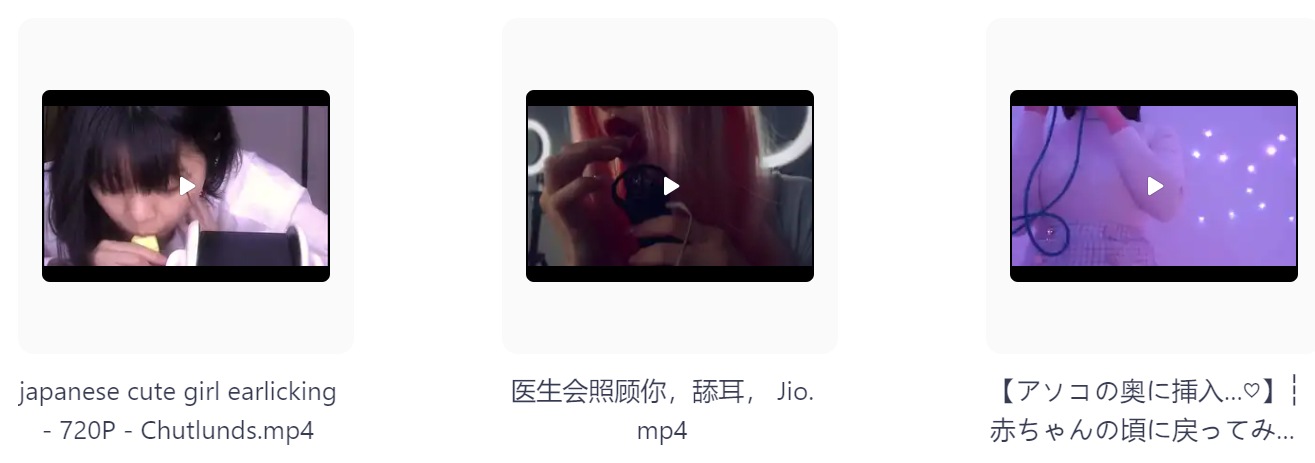
Task: Open the 【アソコの奥に挿入 video file
Action: tap(1154, 186)
